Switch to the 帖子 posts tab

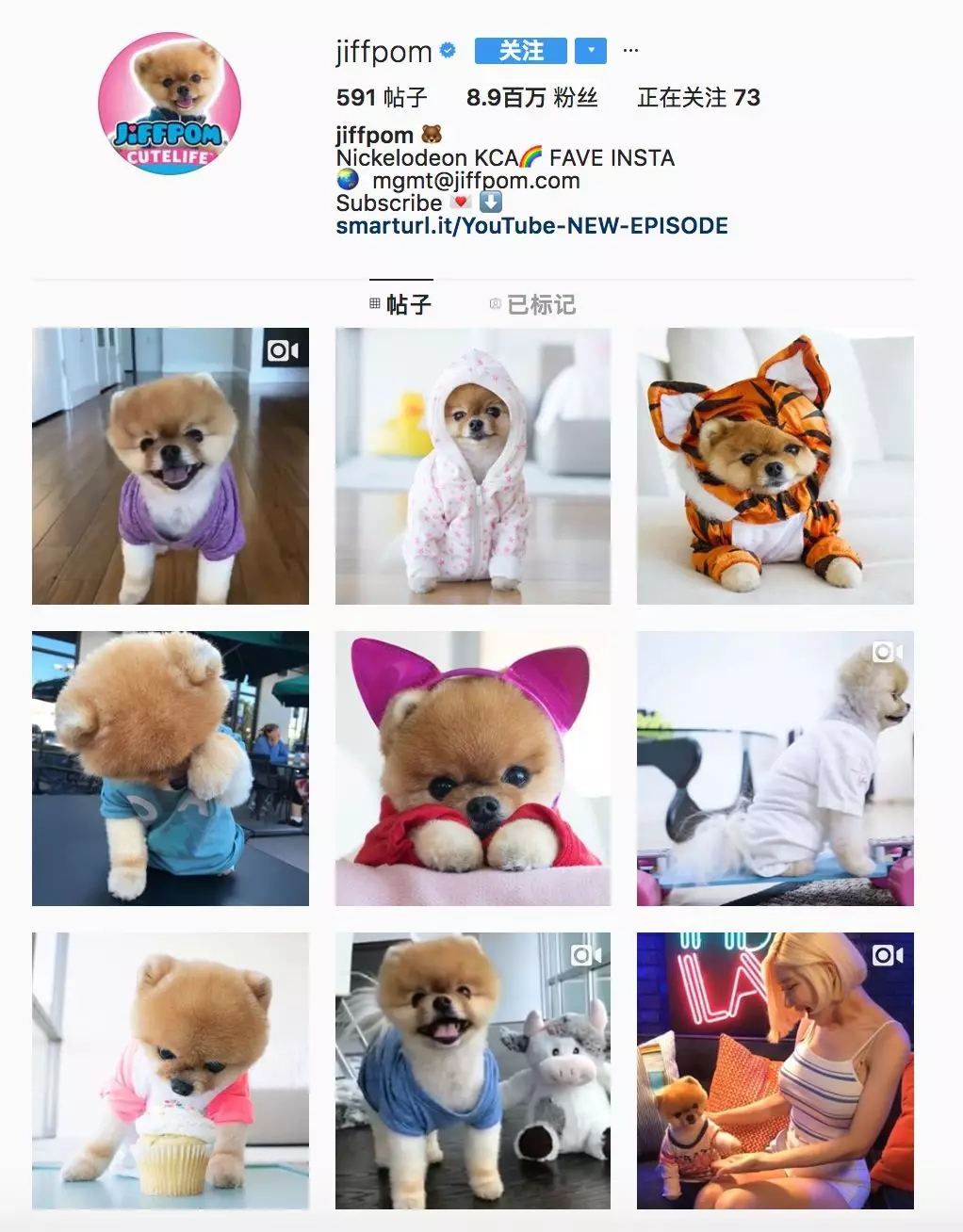[x=400, y=304]
